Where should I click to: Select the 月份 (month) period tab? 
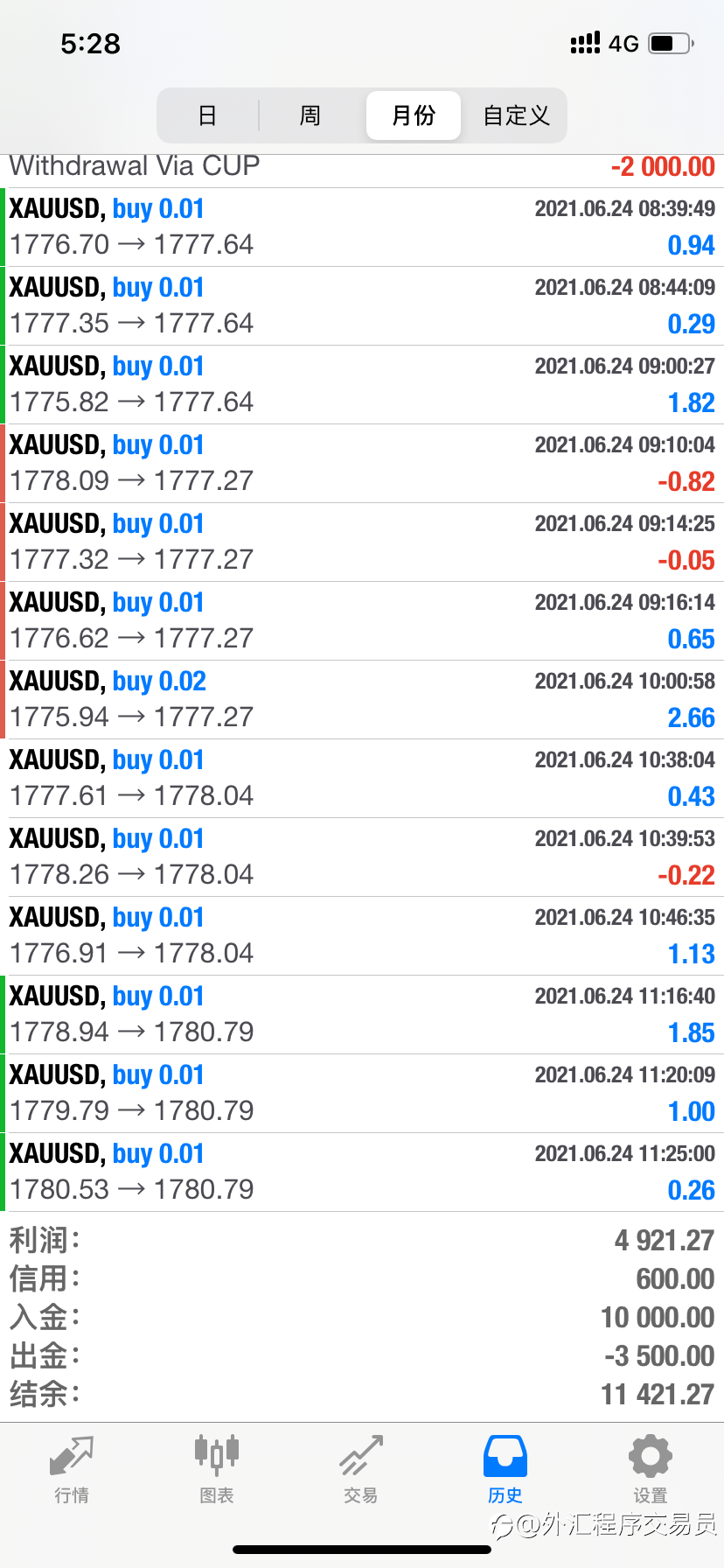[414, 115]
